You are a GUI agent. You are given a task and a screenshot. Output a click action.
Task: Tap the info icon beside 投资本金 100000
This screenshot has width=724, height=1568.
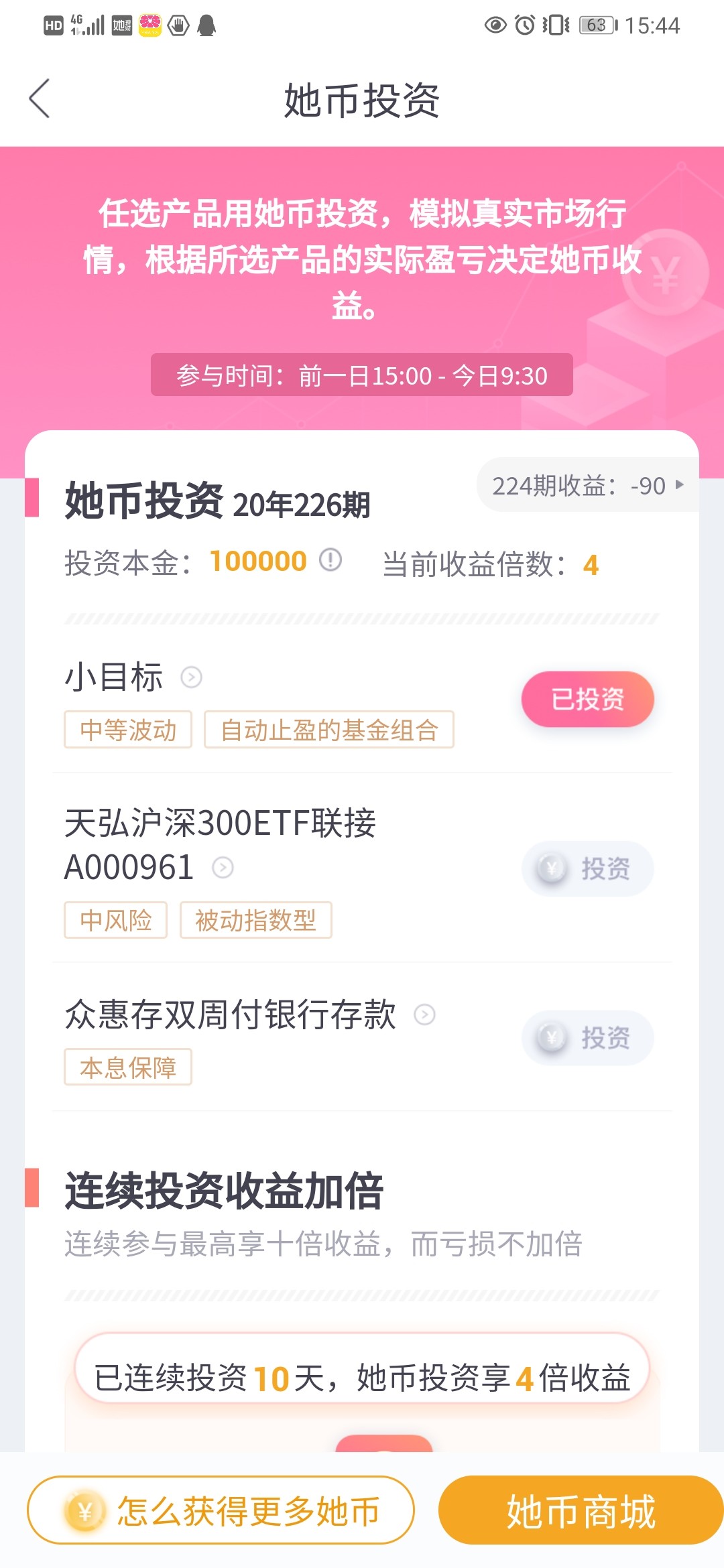click(x=330, y=560)
